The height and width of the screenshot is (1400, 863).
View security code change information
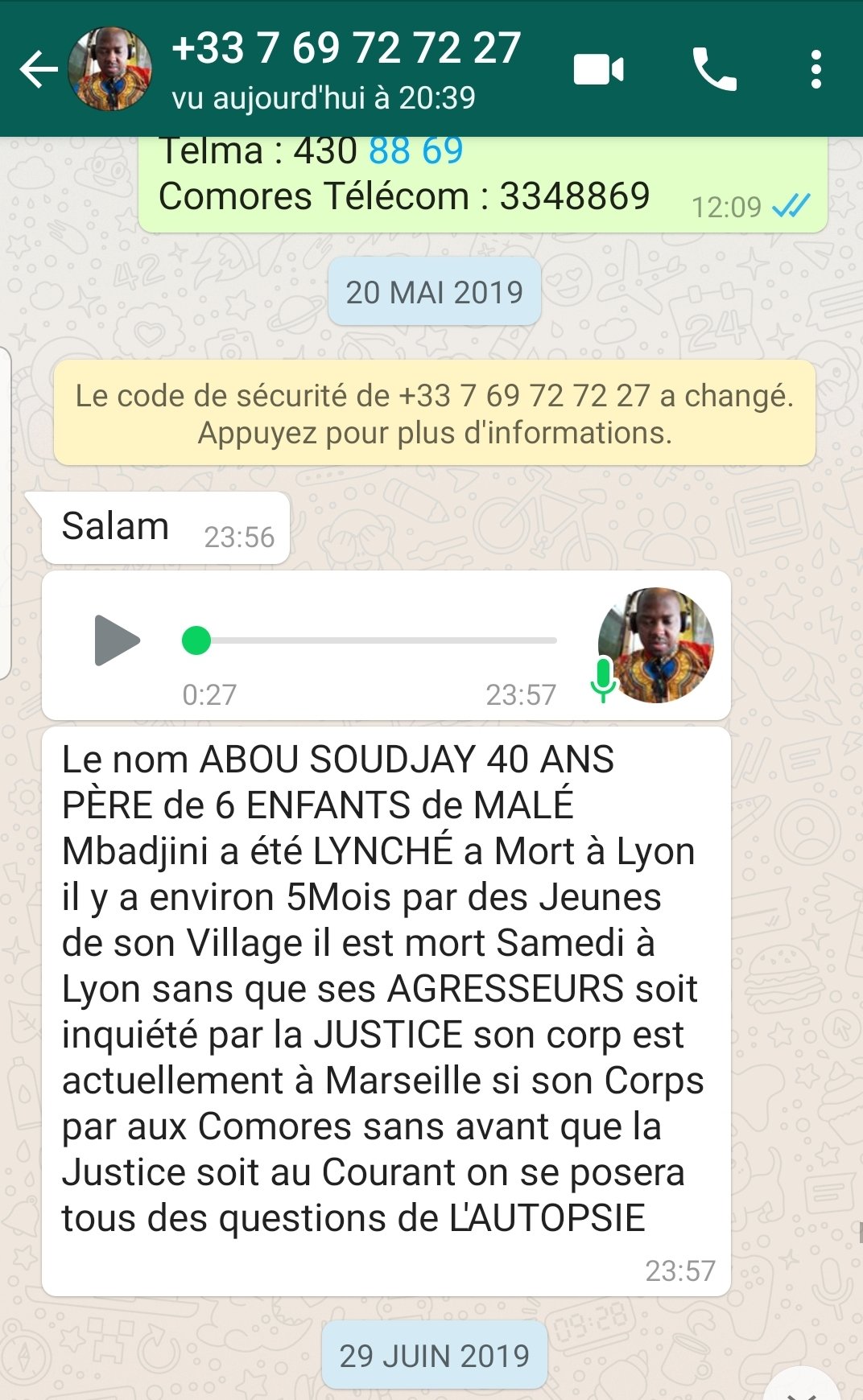[434, 414]
